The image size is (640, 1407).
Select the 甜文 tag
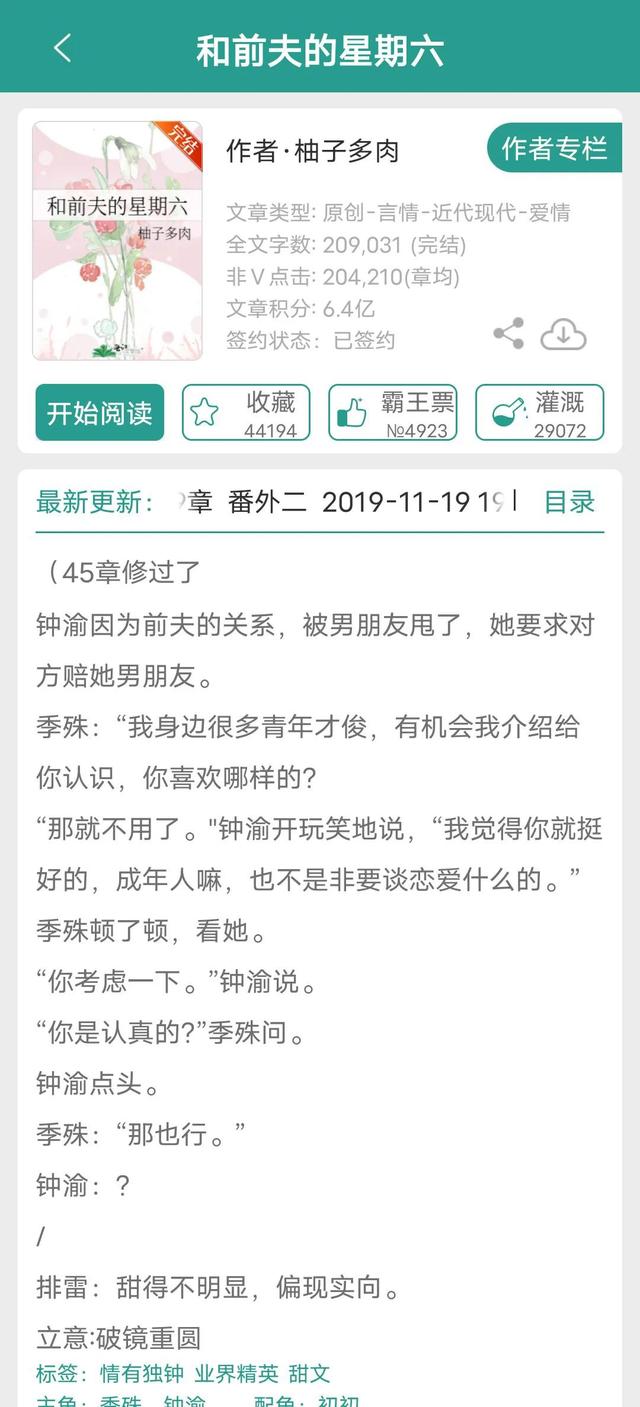[x=309, y=1373]
